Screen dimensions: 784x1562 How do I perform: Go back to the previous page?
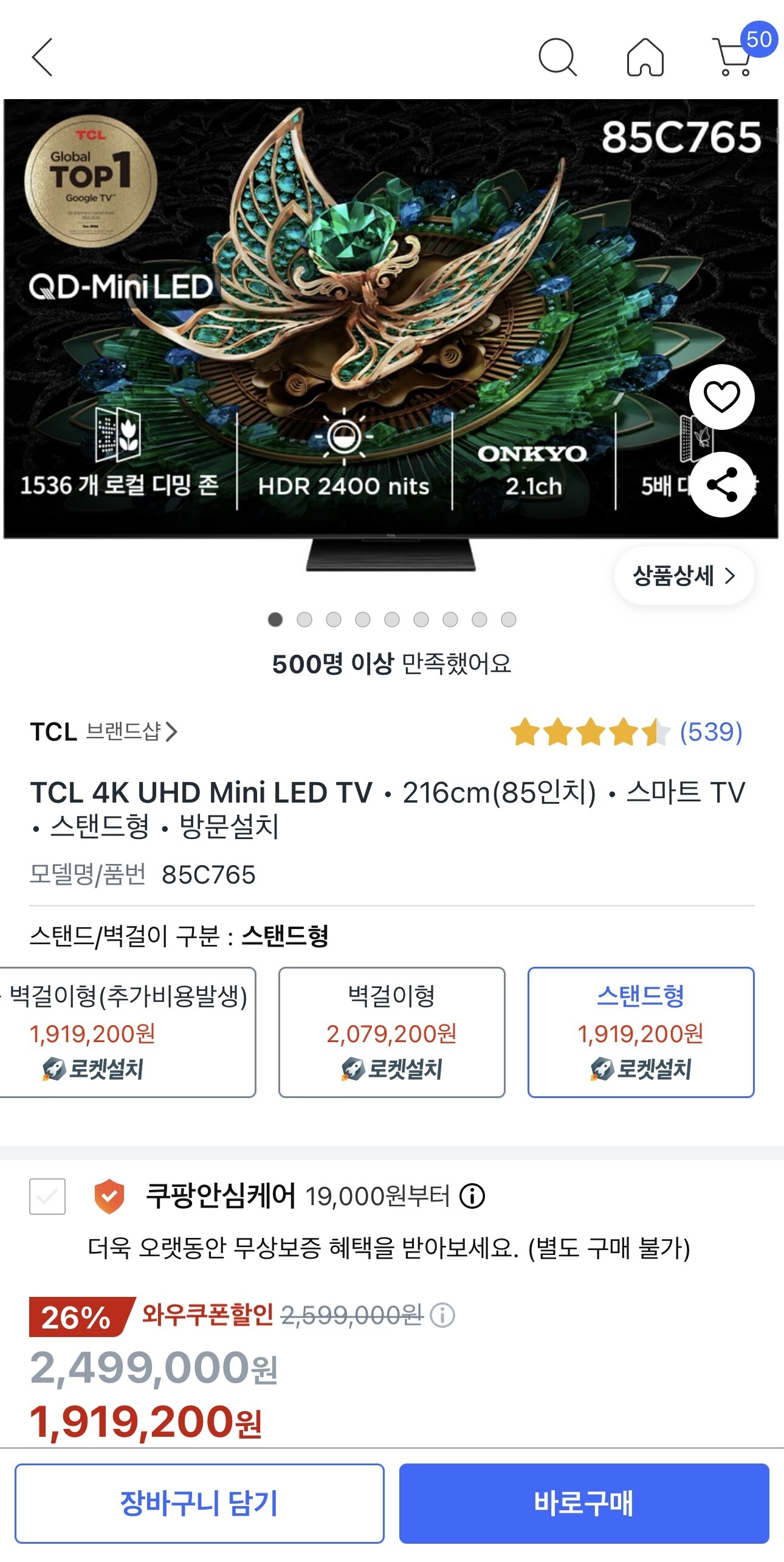(x=42, y=57)
